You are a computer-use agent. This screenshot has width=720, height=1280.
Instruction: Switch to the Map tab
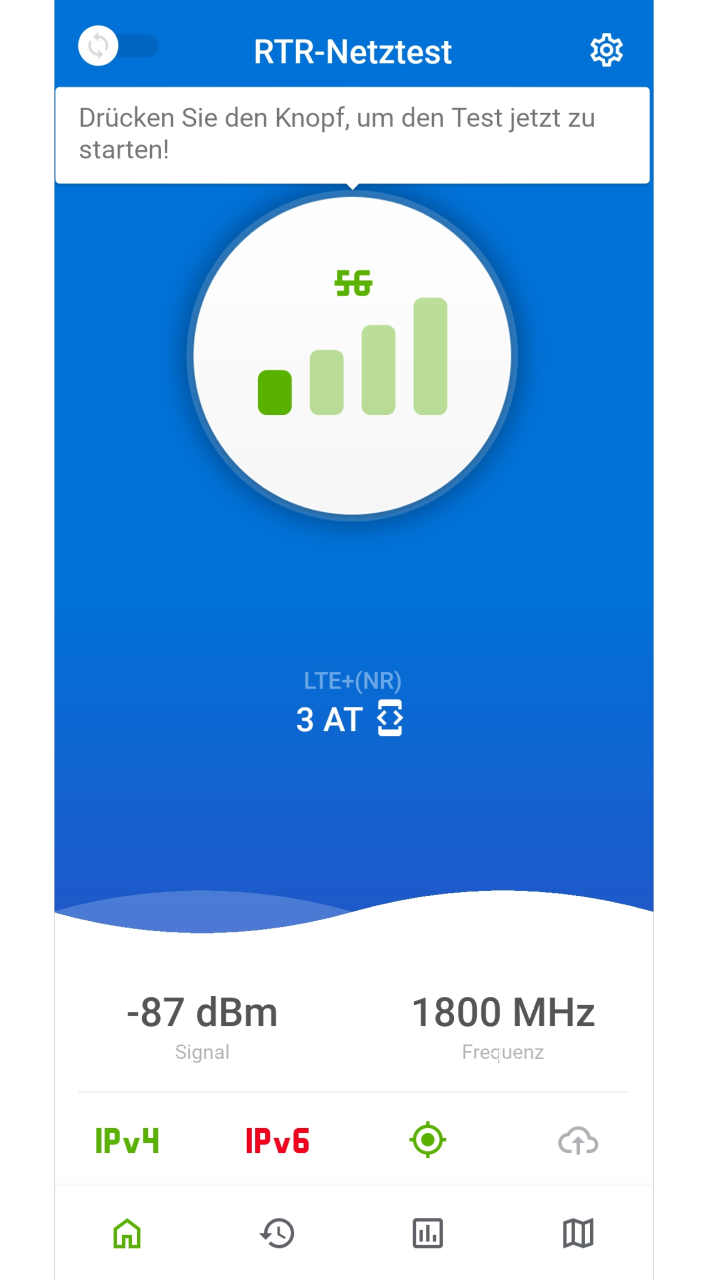578,1233
